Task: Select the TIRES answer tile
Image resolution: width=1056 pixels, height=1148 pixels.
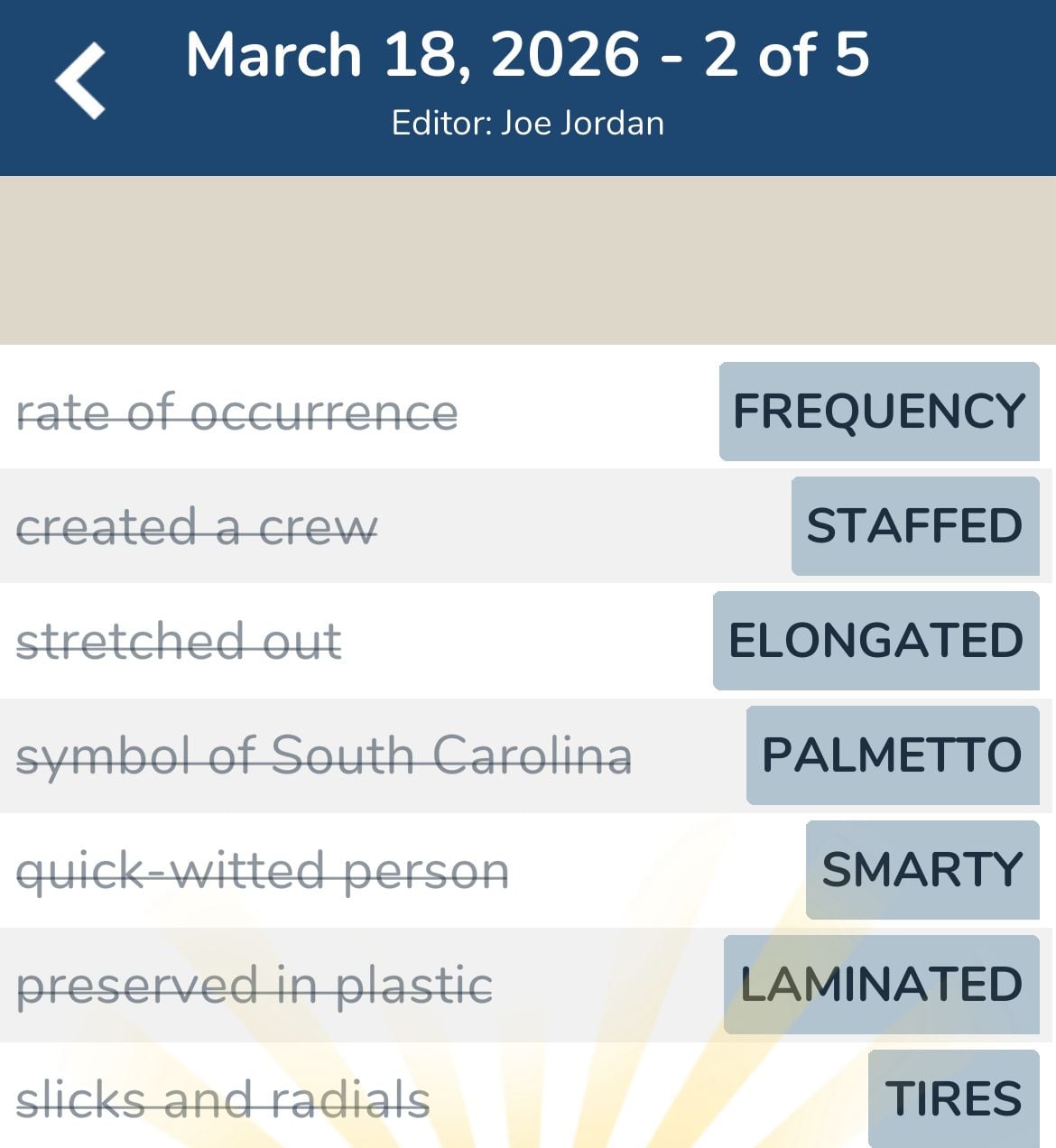Action: (955, 1097)
